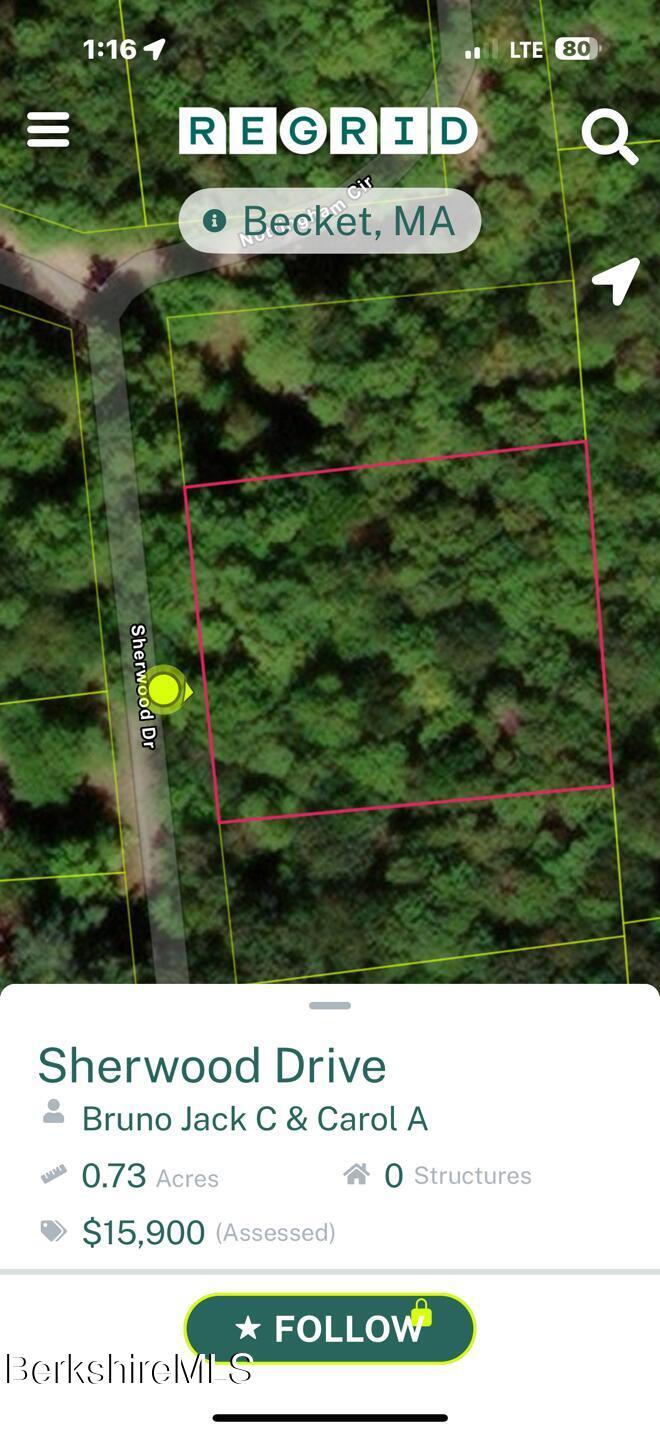The width and height of the screenshot is (660, 1434).
Task: Open the hamburger menu
Action: tap(48, 129)
